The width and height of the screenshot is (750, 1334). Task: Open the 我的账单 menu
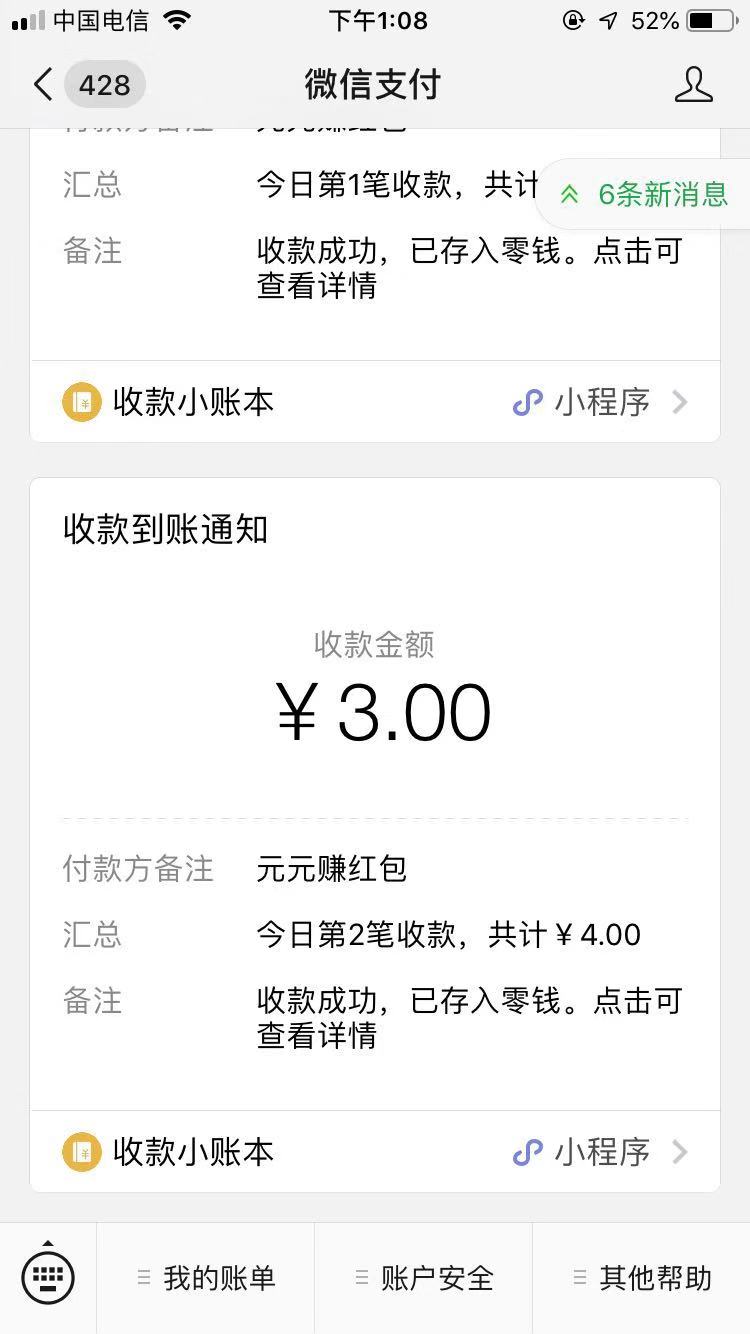206,1278
